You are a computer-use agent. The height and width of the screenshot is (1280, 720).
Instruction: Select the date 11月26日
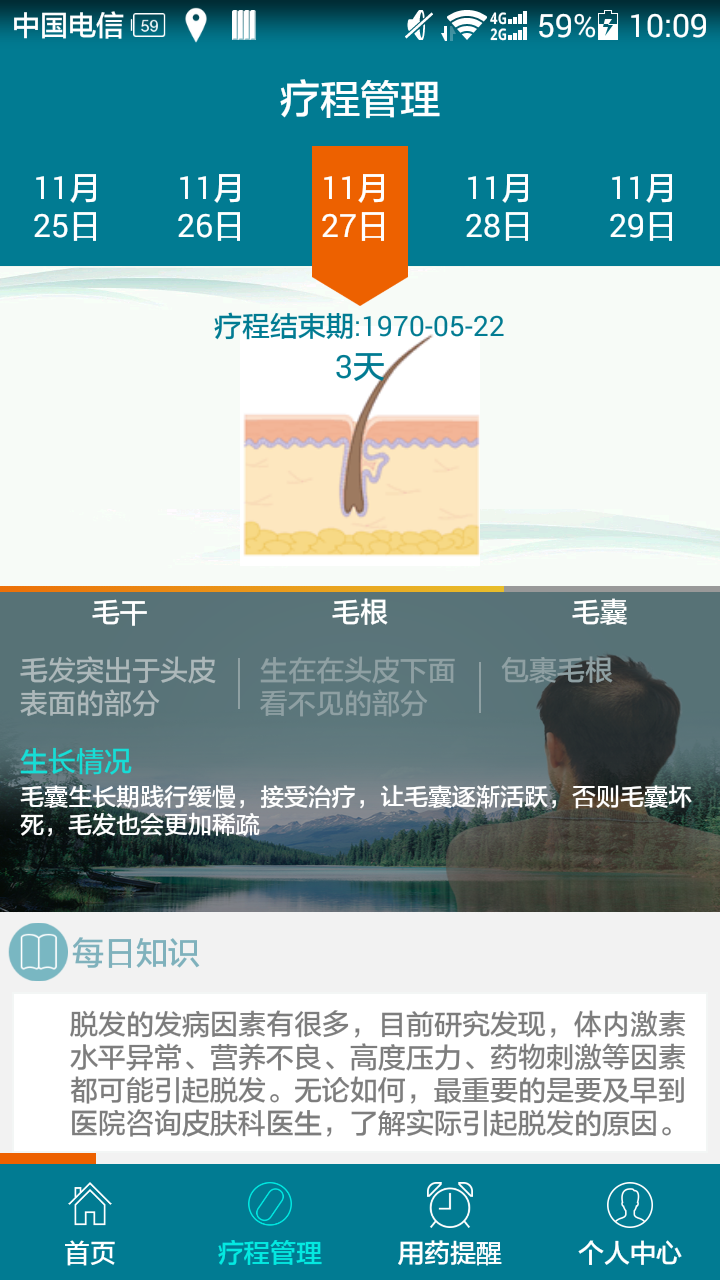[x=210, y=207]
